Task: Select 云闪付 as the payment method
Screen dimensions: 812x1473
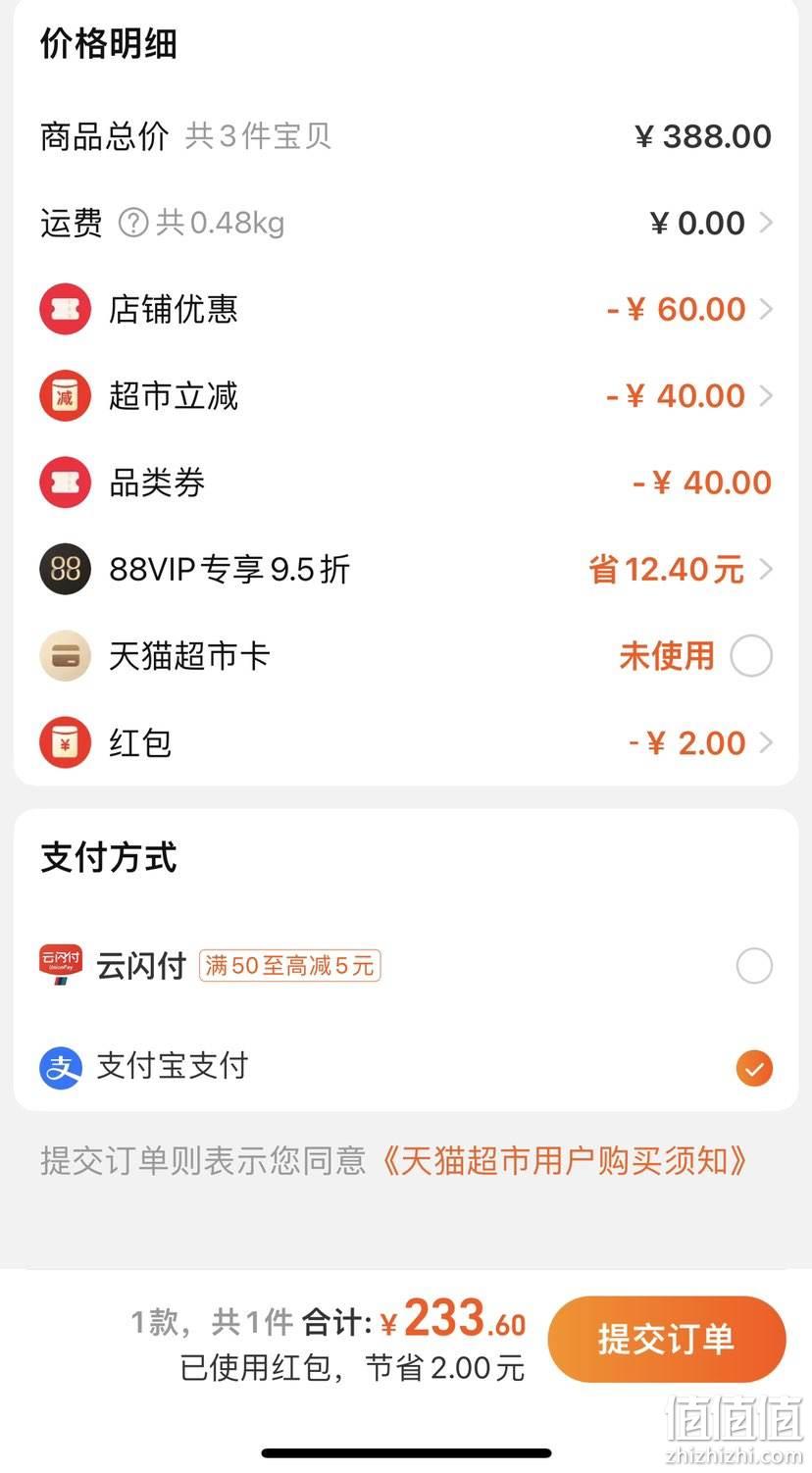Action: point(754,966)
